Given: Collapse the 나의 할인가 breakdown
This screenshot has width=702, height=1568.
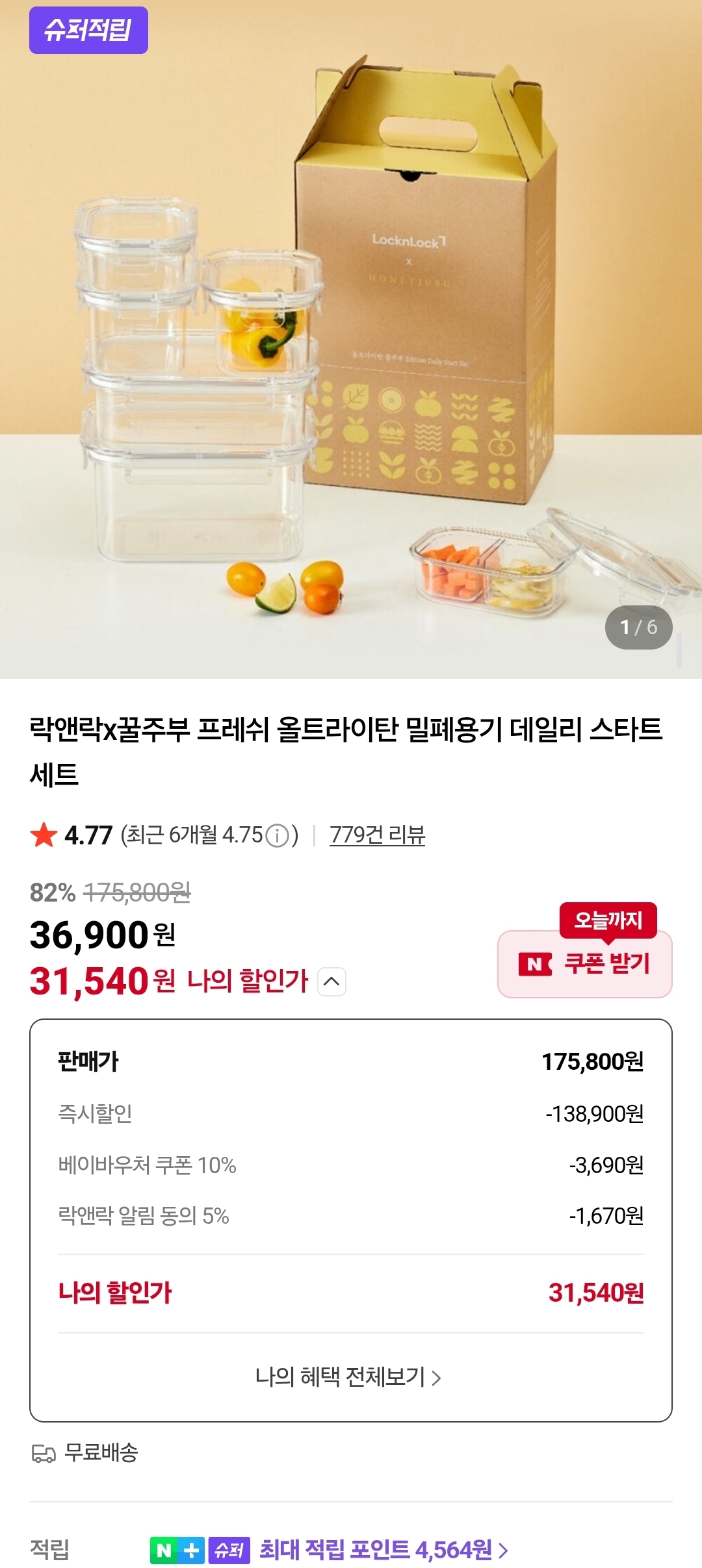Looking at the screenshot, I should coord(331,981).
